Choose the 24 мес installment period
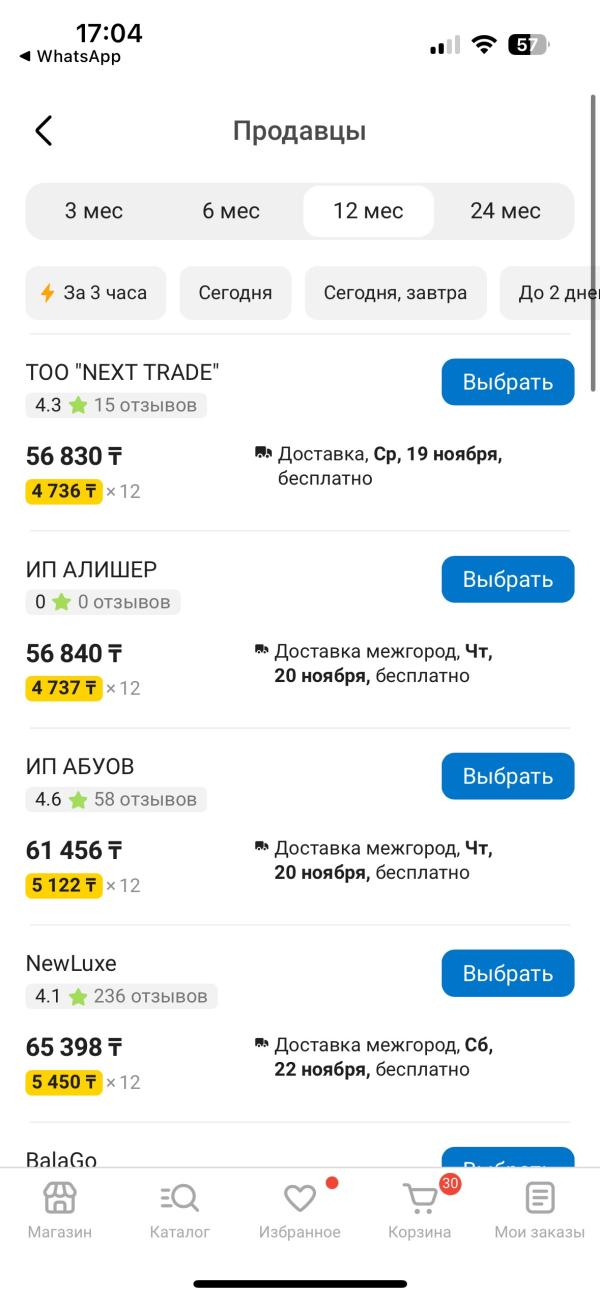Image resolution: width=600 pixels, height=1300 pixels. (505, 211)
